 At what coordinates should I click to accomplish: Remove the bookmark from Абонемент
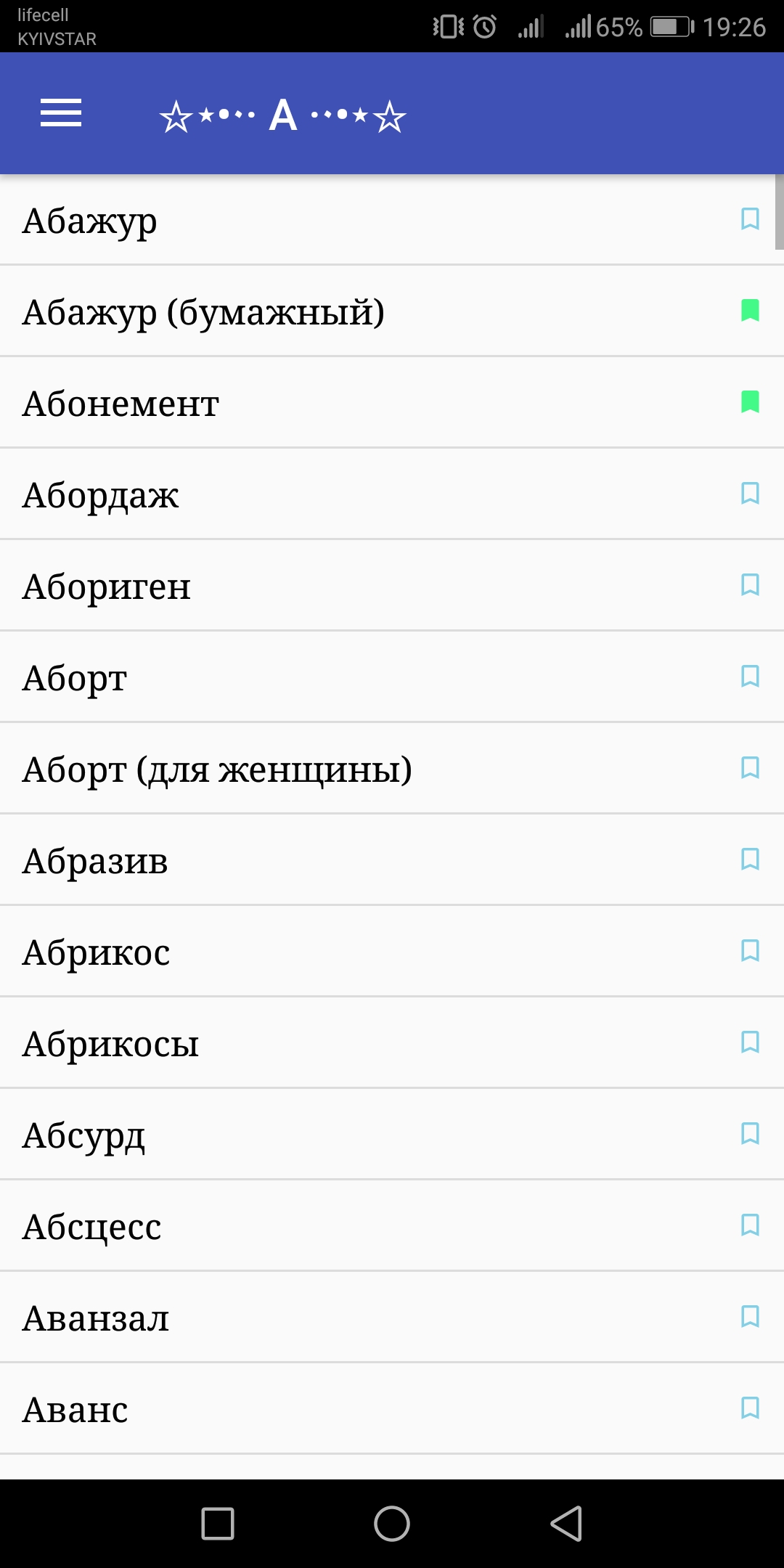[750, 401]
